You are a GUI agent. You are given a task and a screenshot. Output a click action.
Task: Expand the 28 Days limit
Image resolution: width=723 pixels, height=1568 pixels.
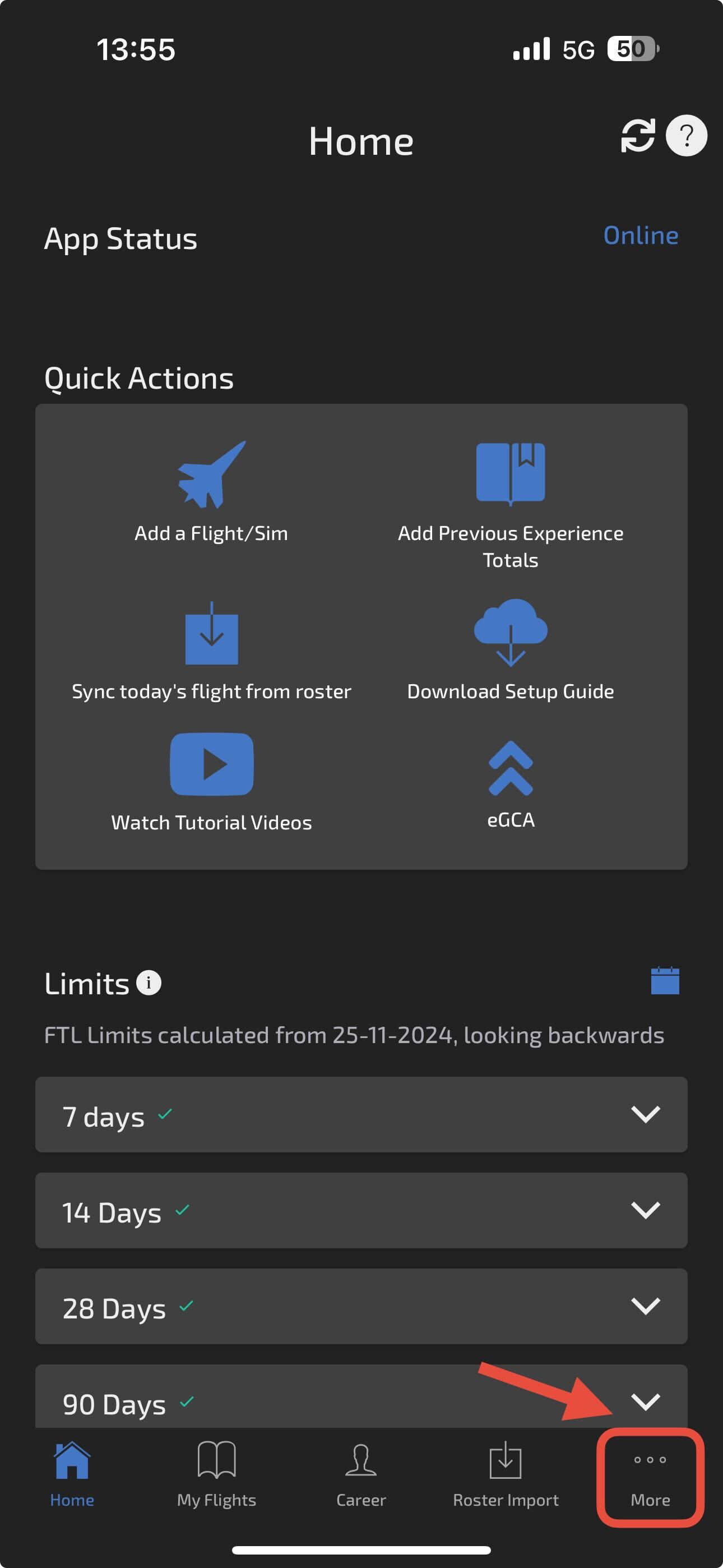coord(361,1306)
